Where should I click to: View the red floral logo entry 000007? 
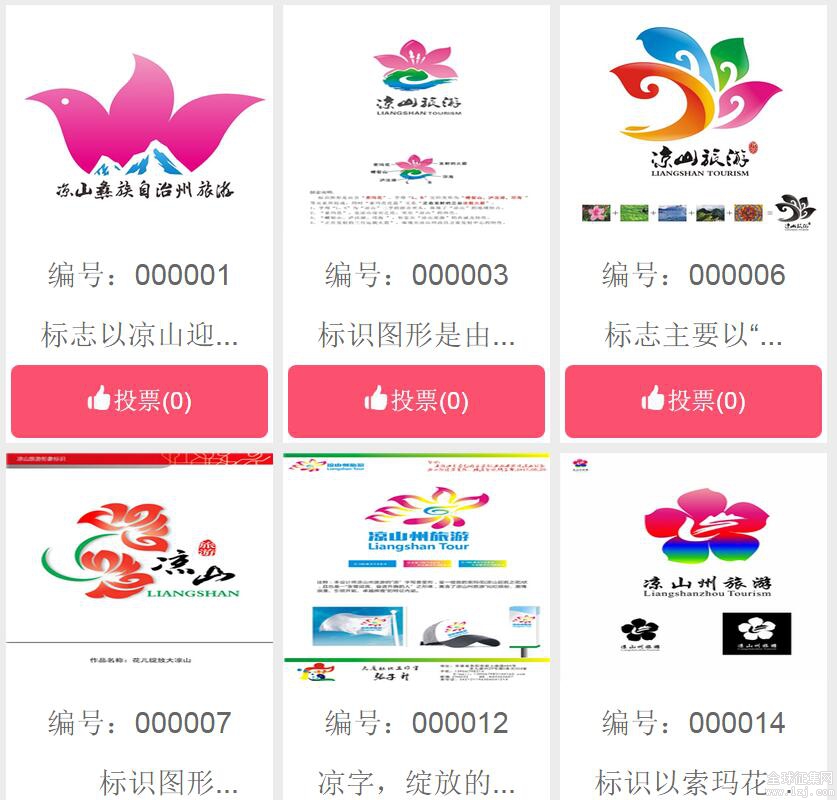139,560
